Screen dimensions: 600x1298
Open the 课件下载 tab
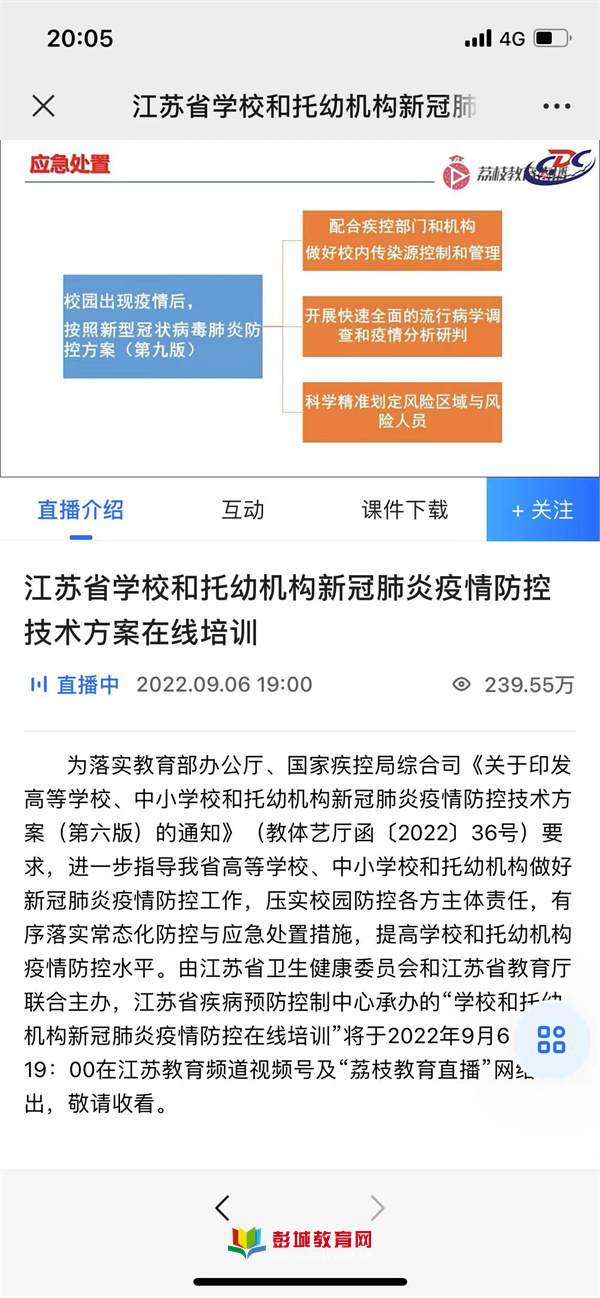404,510
